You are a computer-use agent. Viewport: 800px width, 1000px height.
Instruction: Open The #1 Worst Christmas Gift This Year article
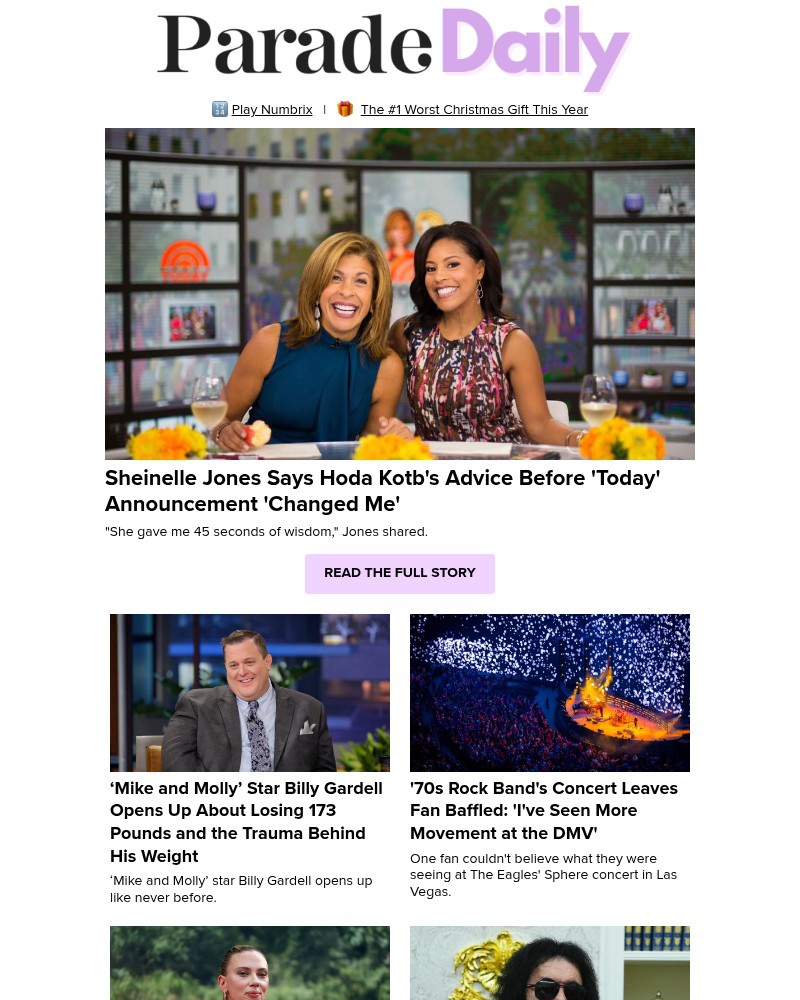474,110
